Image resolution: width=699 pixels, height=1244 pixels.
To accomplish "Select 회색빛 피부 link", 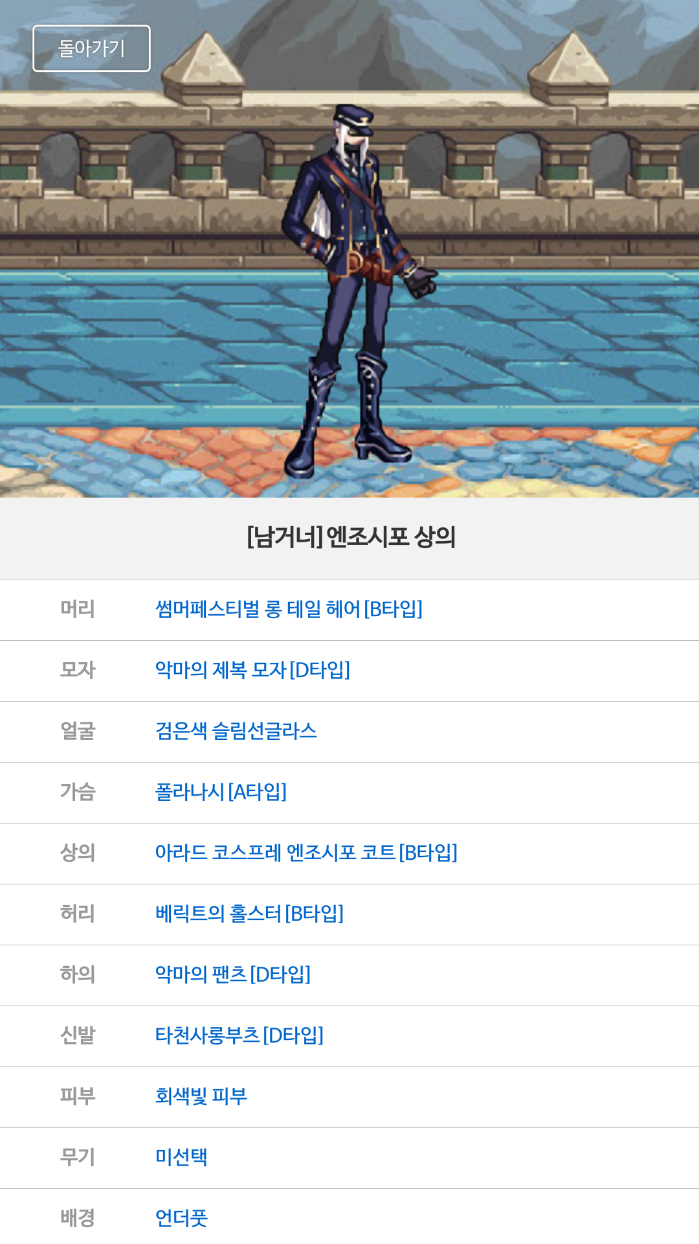I will tap(200, 1097).
